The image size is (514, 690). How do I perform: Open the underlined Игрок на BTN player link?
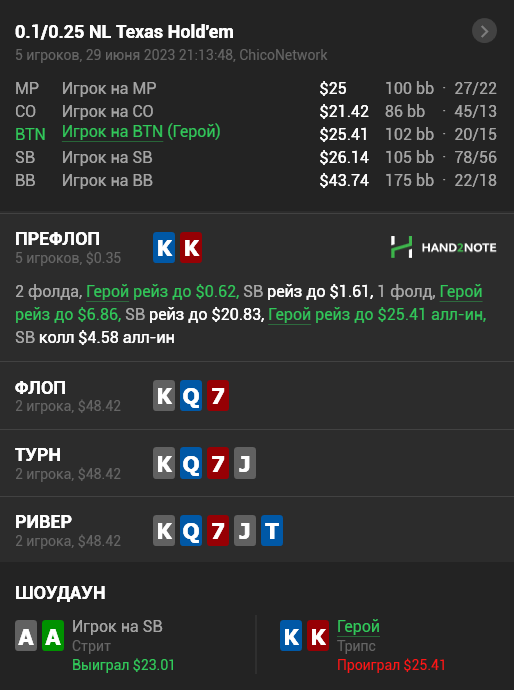pos(112,132)
